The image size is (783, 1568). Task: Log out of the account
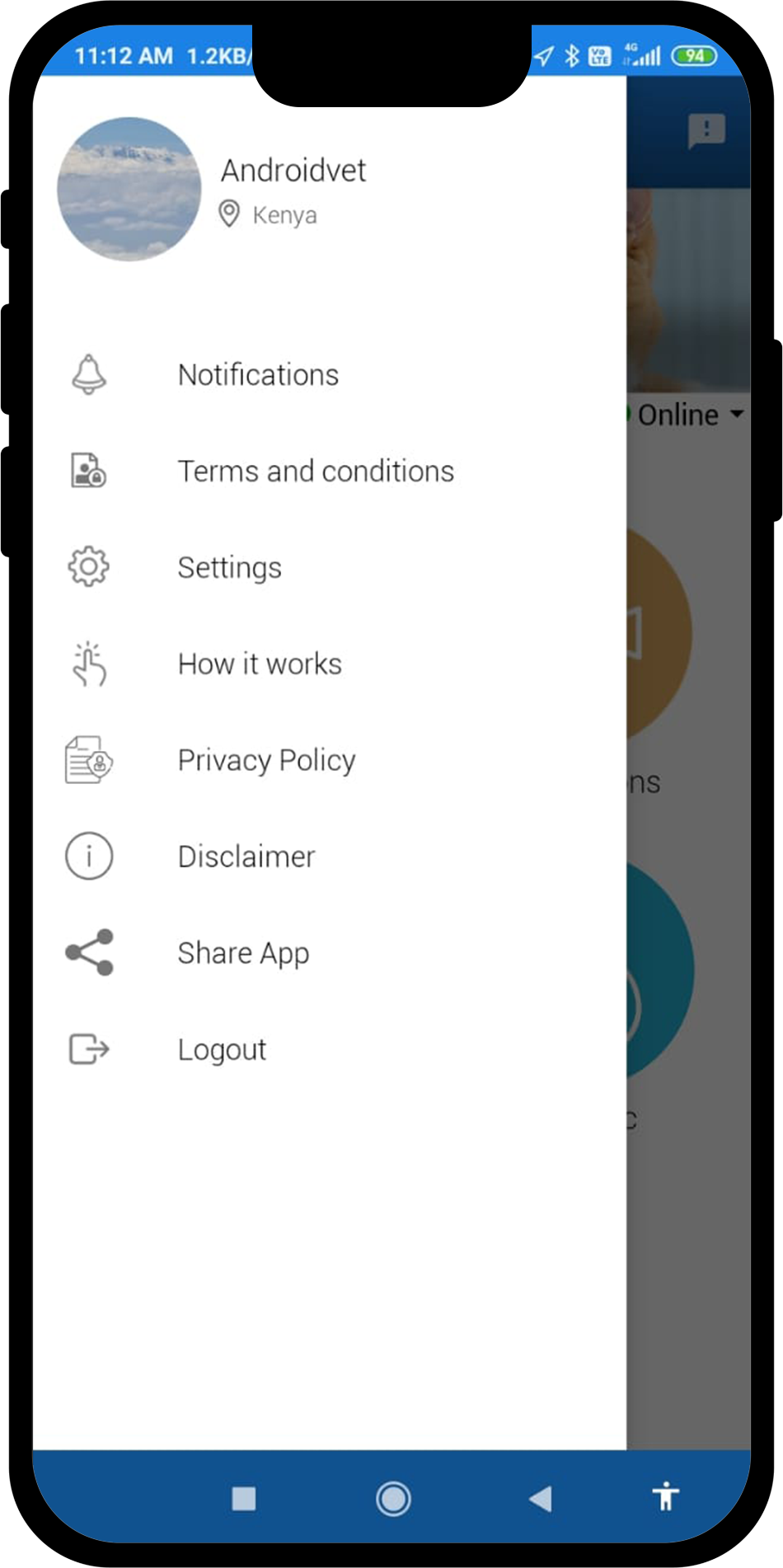click(330, 1050)
